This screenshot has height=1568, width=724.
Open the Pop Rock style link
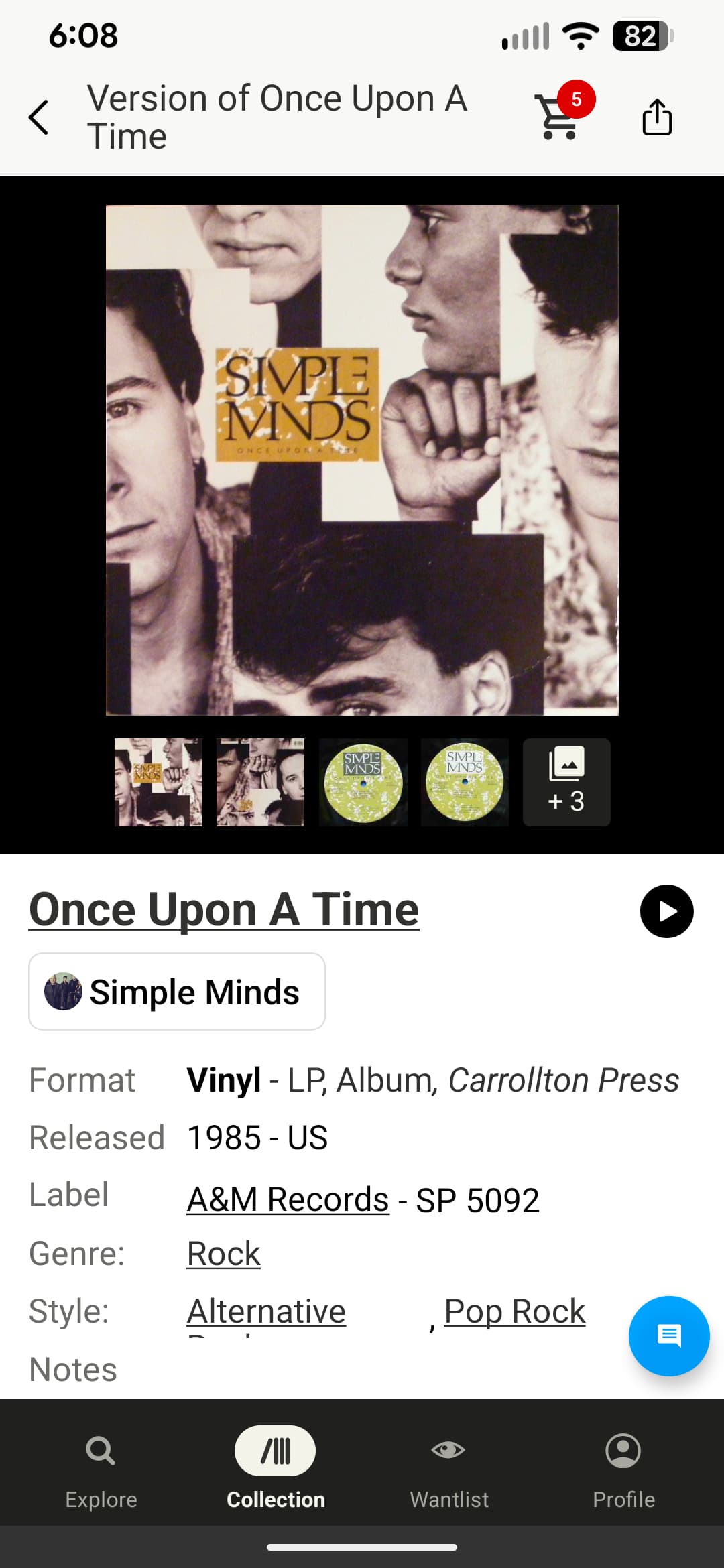[x=514, y=1311]
